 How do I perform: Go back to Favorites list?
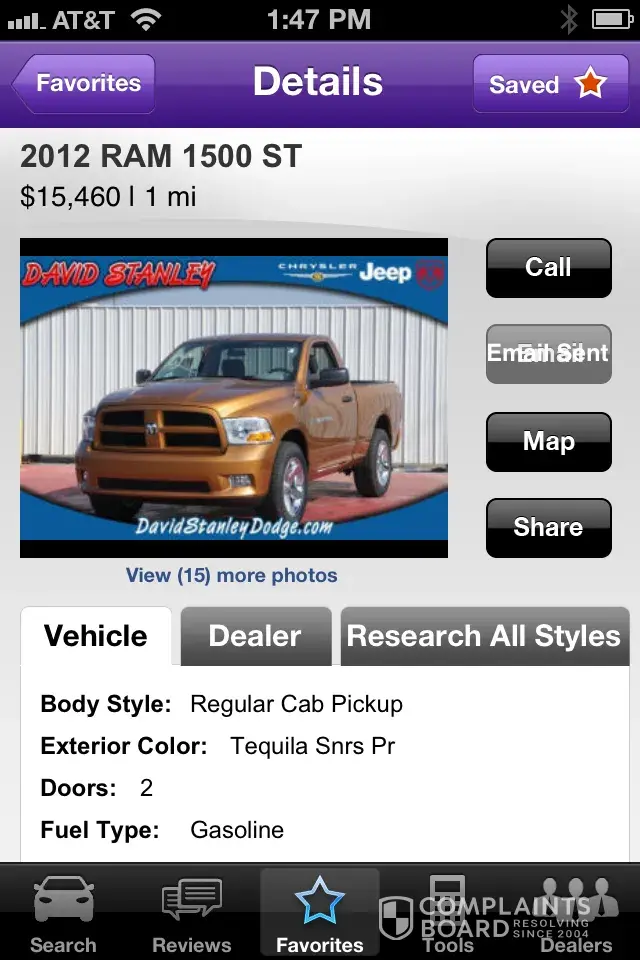pyautogui.click(x=84, y=83)
